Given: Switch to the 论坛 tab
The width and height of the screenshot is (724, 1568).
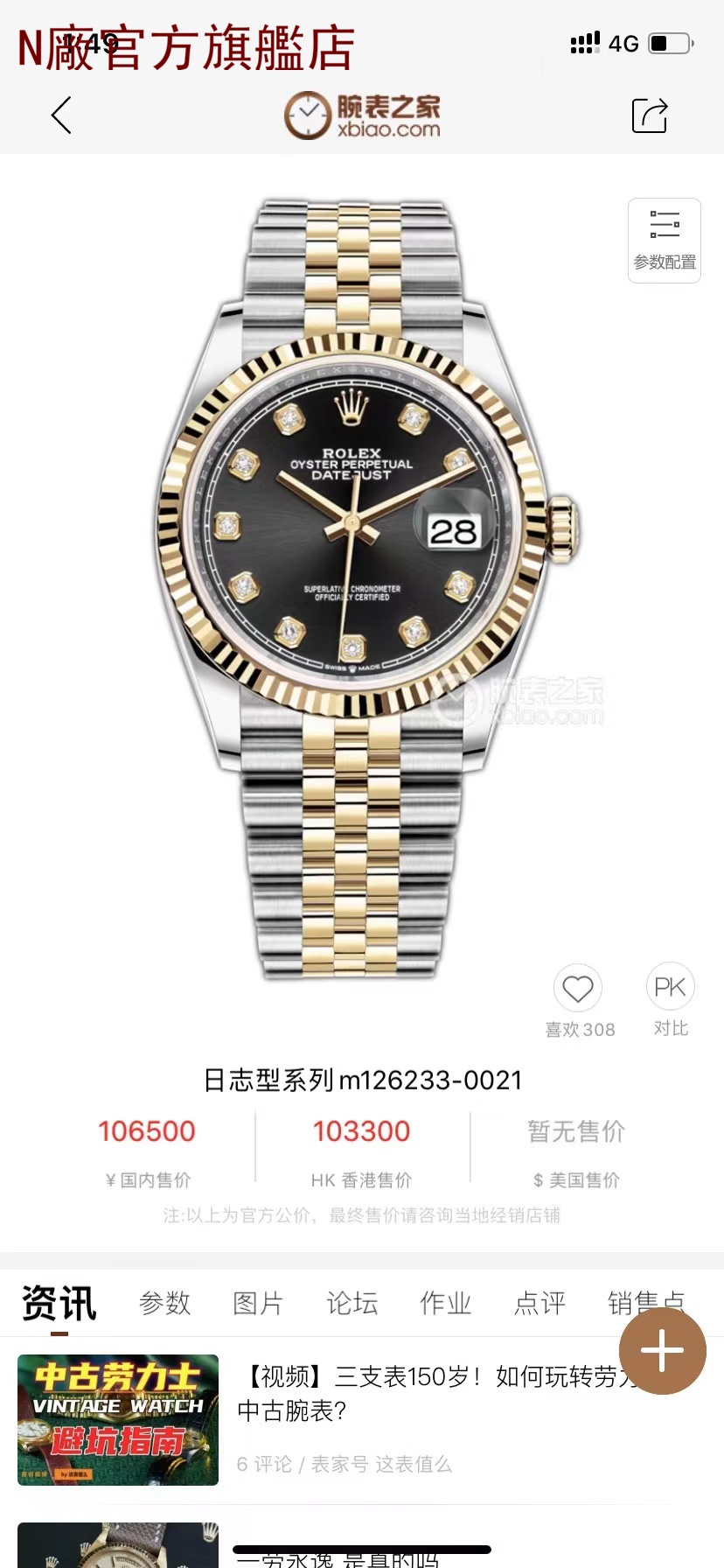Looking at the screenshot, I should pyautogui.click(x=352, y=1303).
